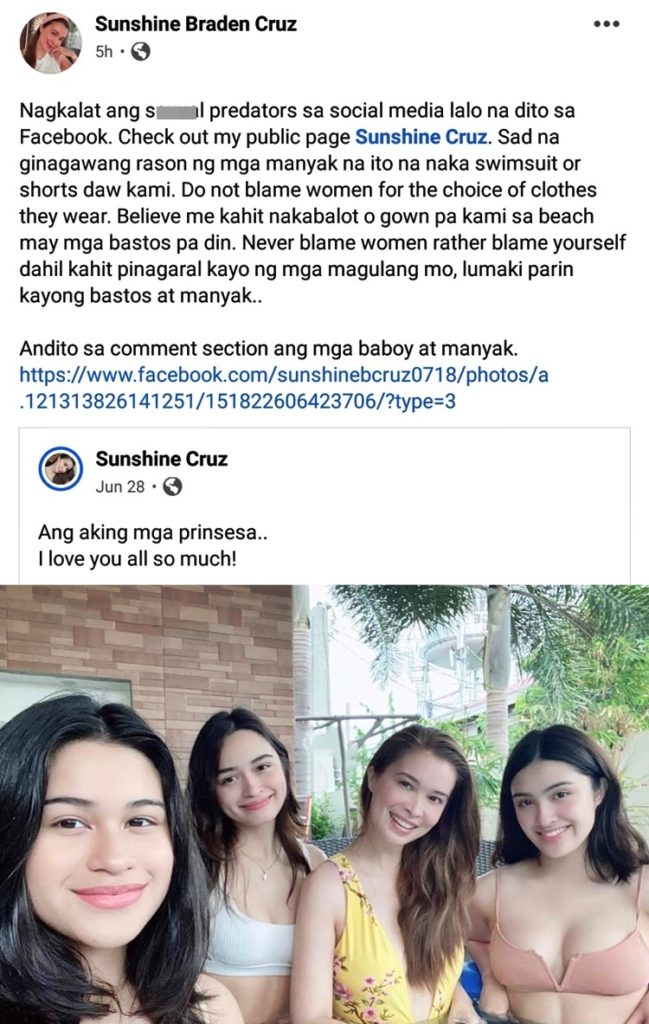The image size is (649, 1024).
Task: Open the shared post author Sunshine Cruz
Action: point(161,459)
